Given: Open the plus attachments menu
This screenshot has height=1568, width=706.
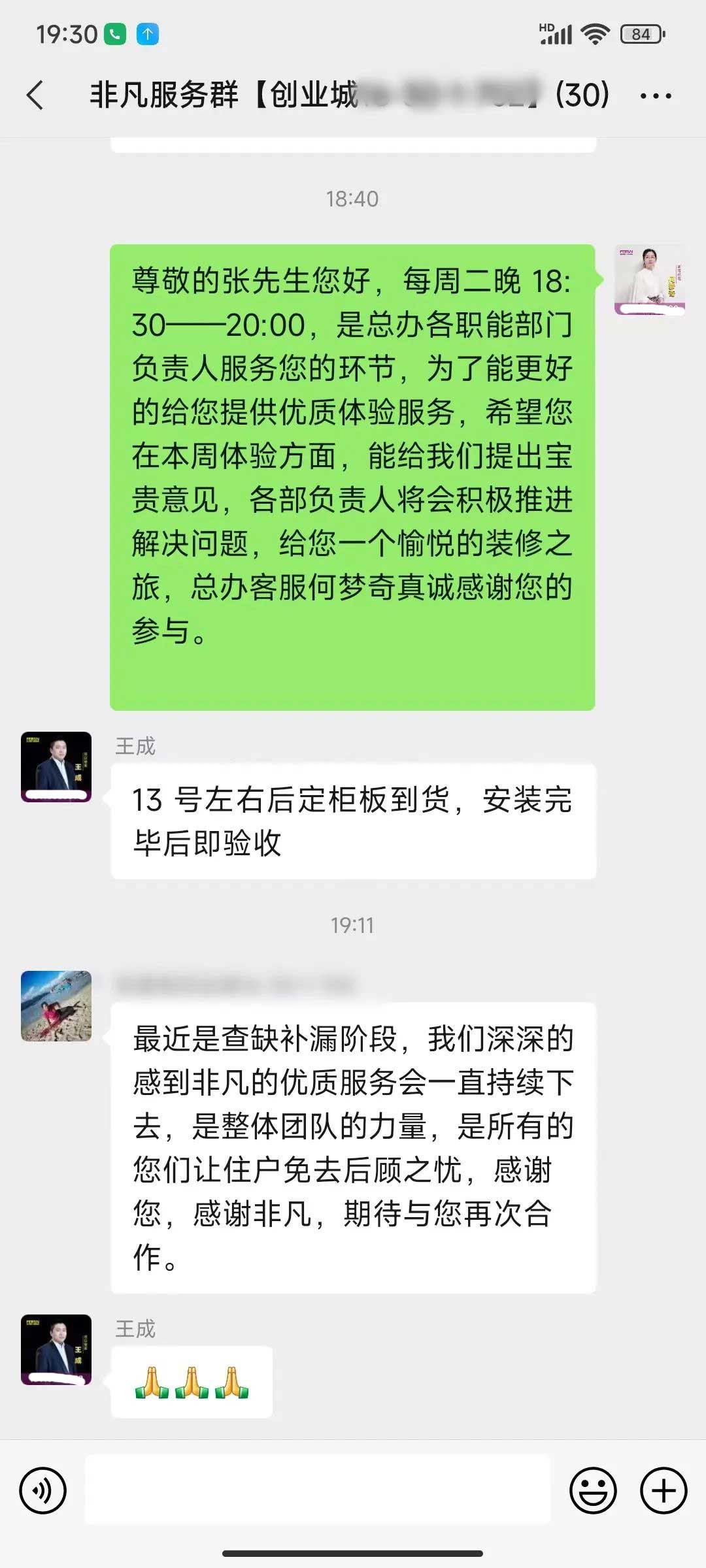Looking at the screenshot, I should pyautogui.click(x=663, y=1491).
